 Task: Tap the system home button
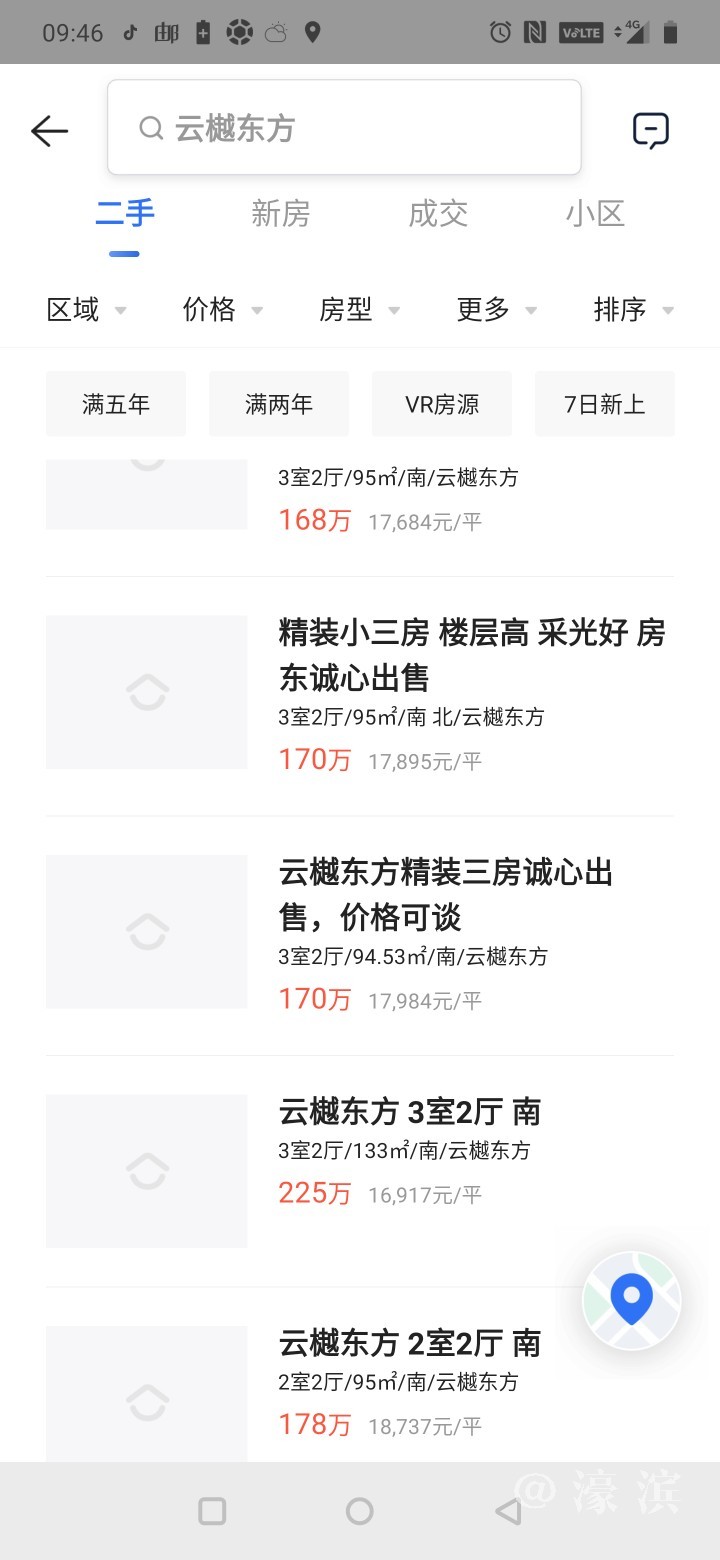(x=360, y=1511)
